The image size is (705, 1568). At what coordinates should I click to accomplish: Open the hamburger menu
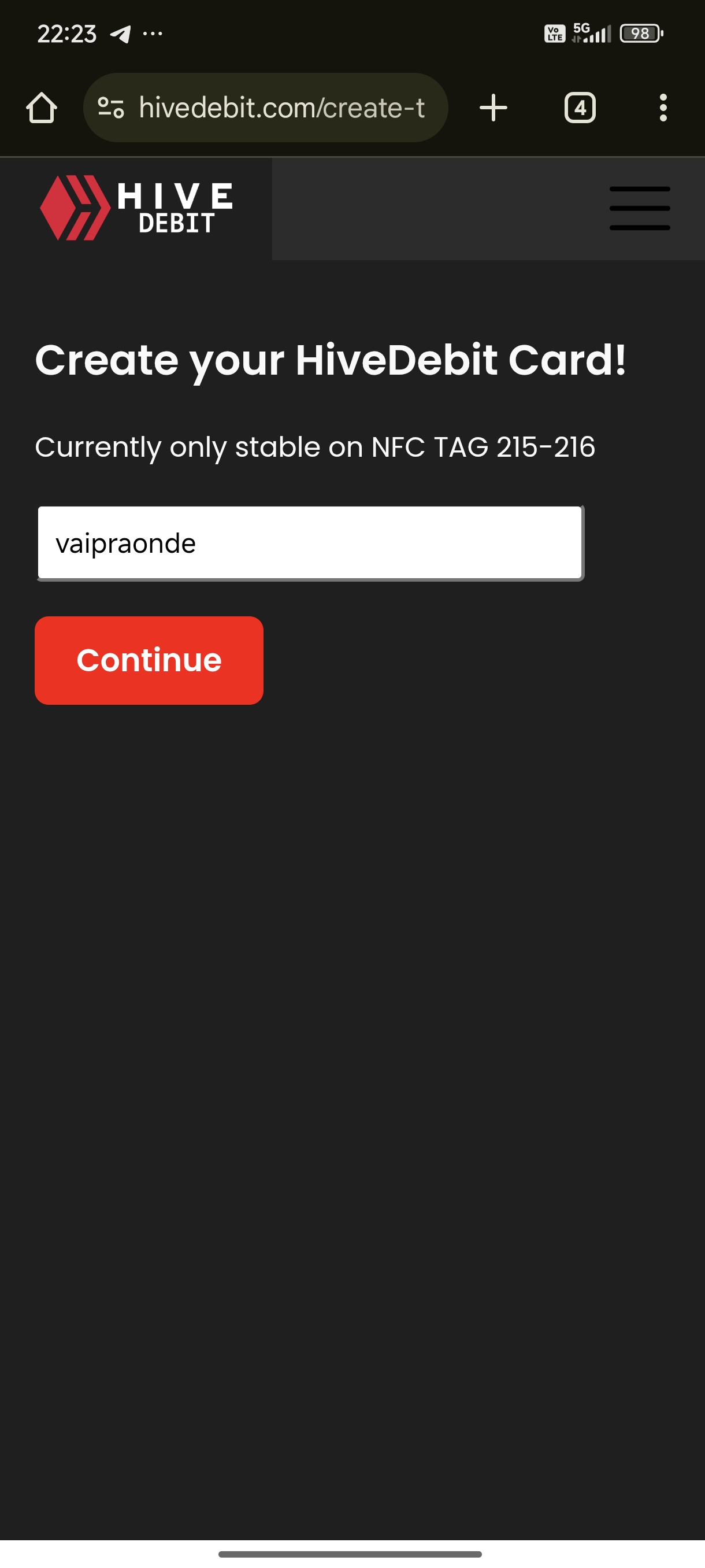[x=639, y=208]
